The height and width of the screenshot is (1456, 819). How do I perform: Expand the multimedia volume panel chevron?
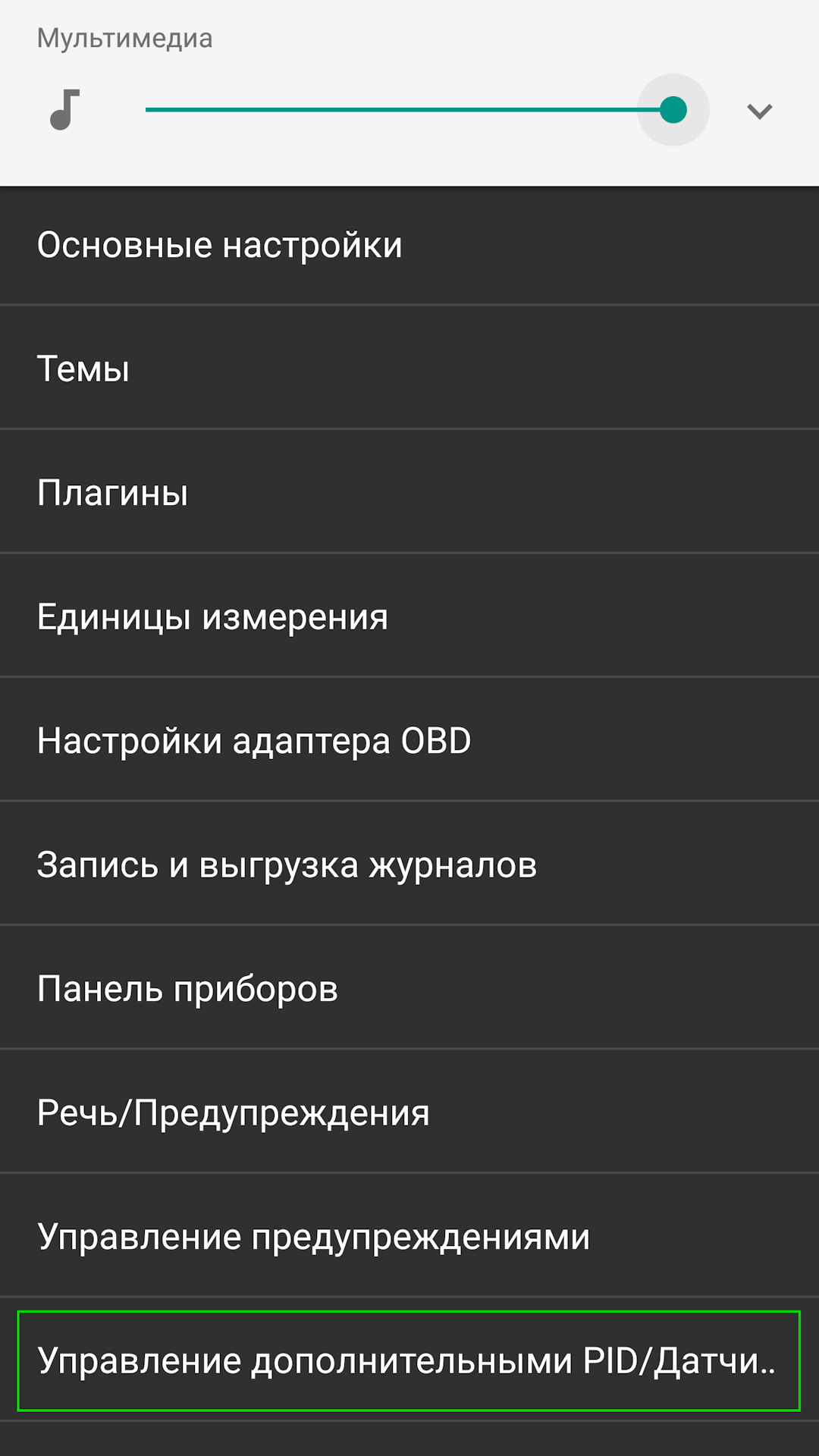pyautogui.click(x=758, y=111)
